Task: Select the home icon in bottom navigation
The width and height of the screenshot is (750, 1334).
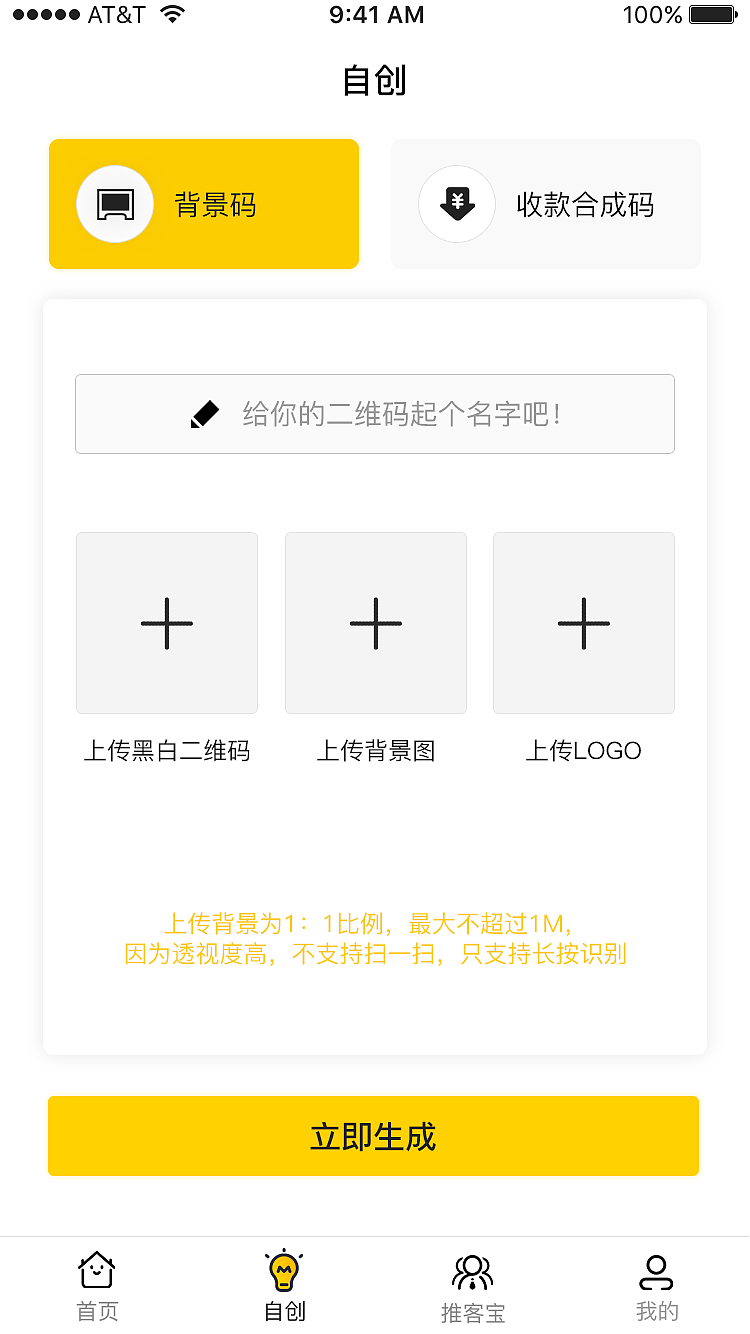Action: tap(96, 1271)
